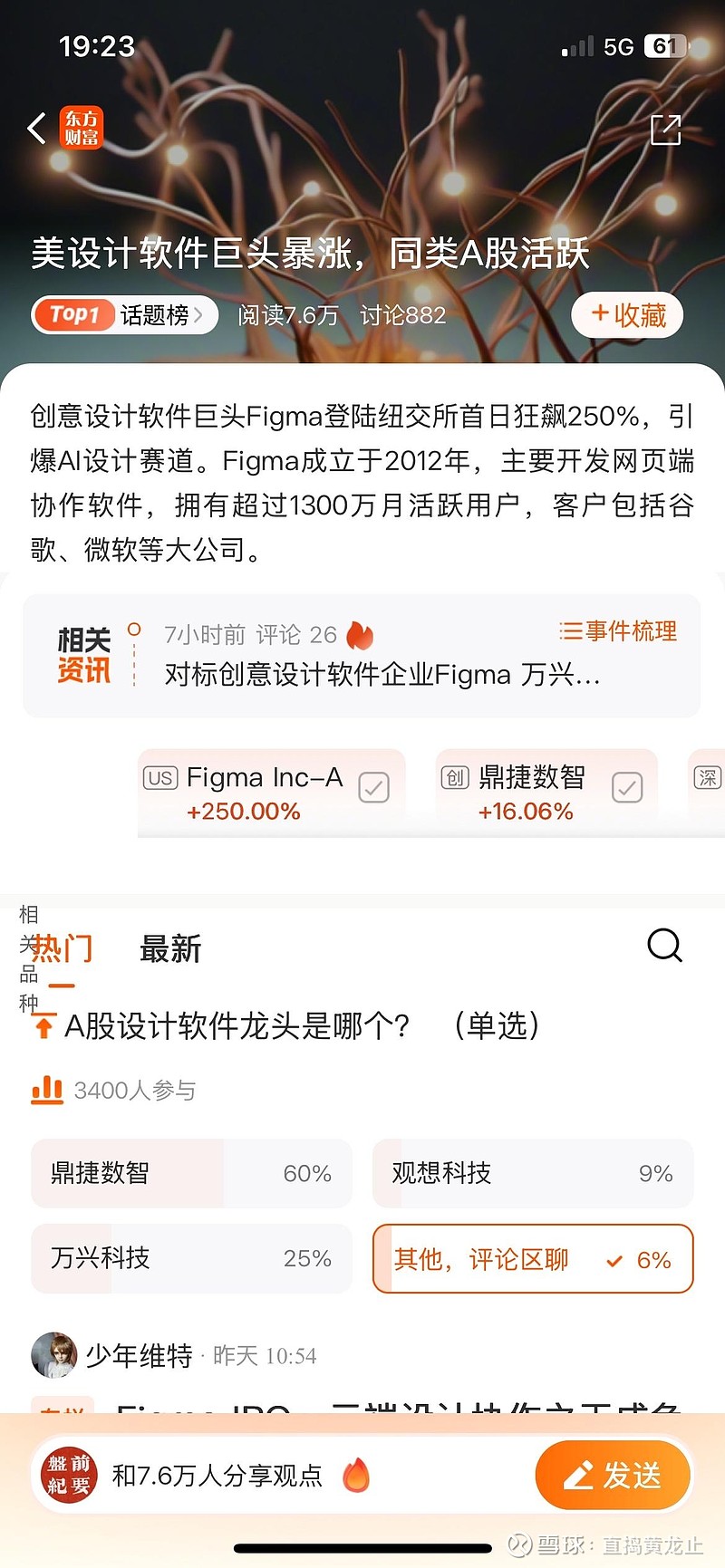Open the Top1 话题榜 ranking chip
Viewport: 725px width, 1568px height.
[x=125, y=315]
